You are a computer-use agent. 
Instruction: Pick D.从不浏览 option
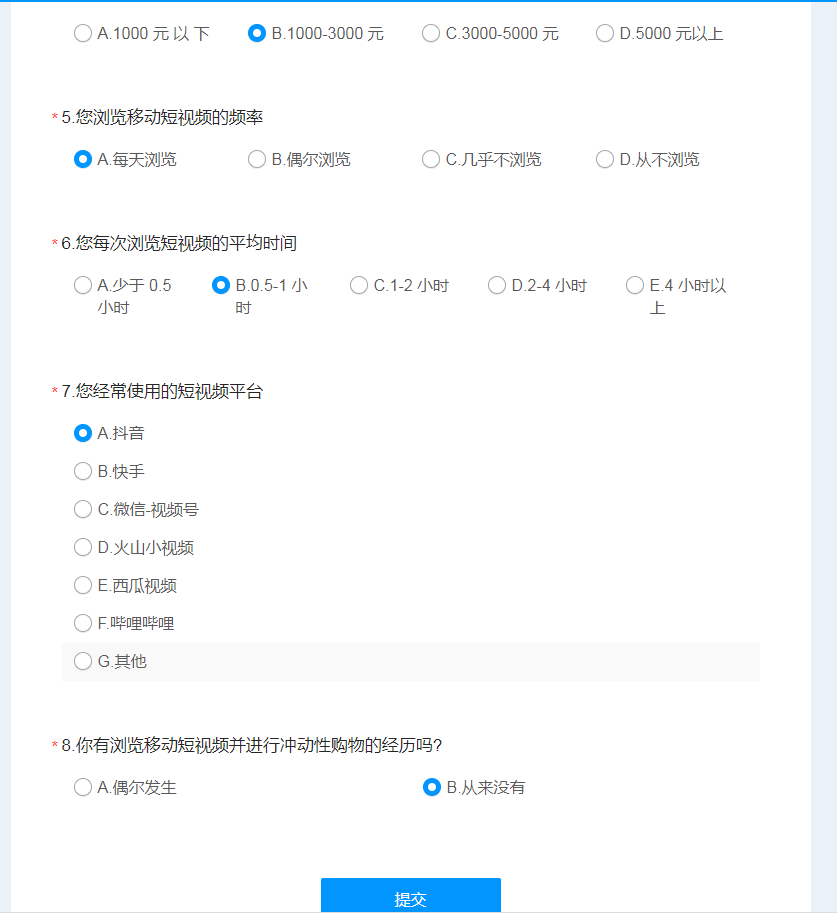tap(605, 159)
